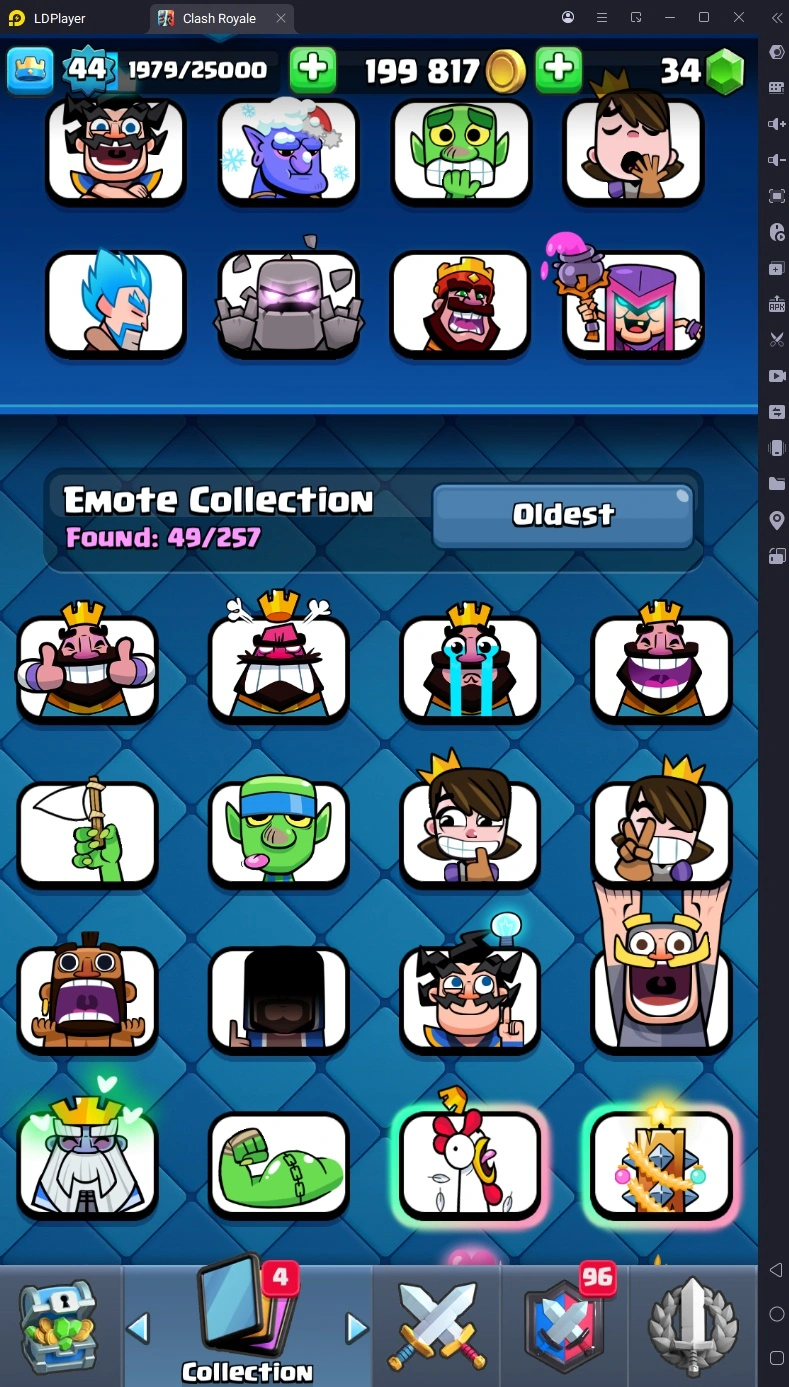This screenshot has height=1387, width=789.
Task: Select the crying King emote
Action: [470, 666]
